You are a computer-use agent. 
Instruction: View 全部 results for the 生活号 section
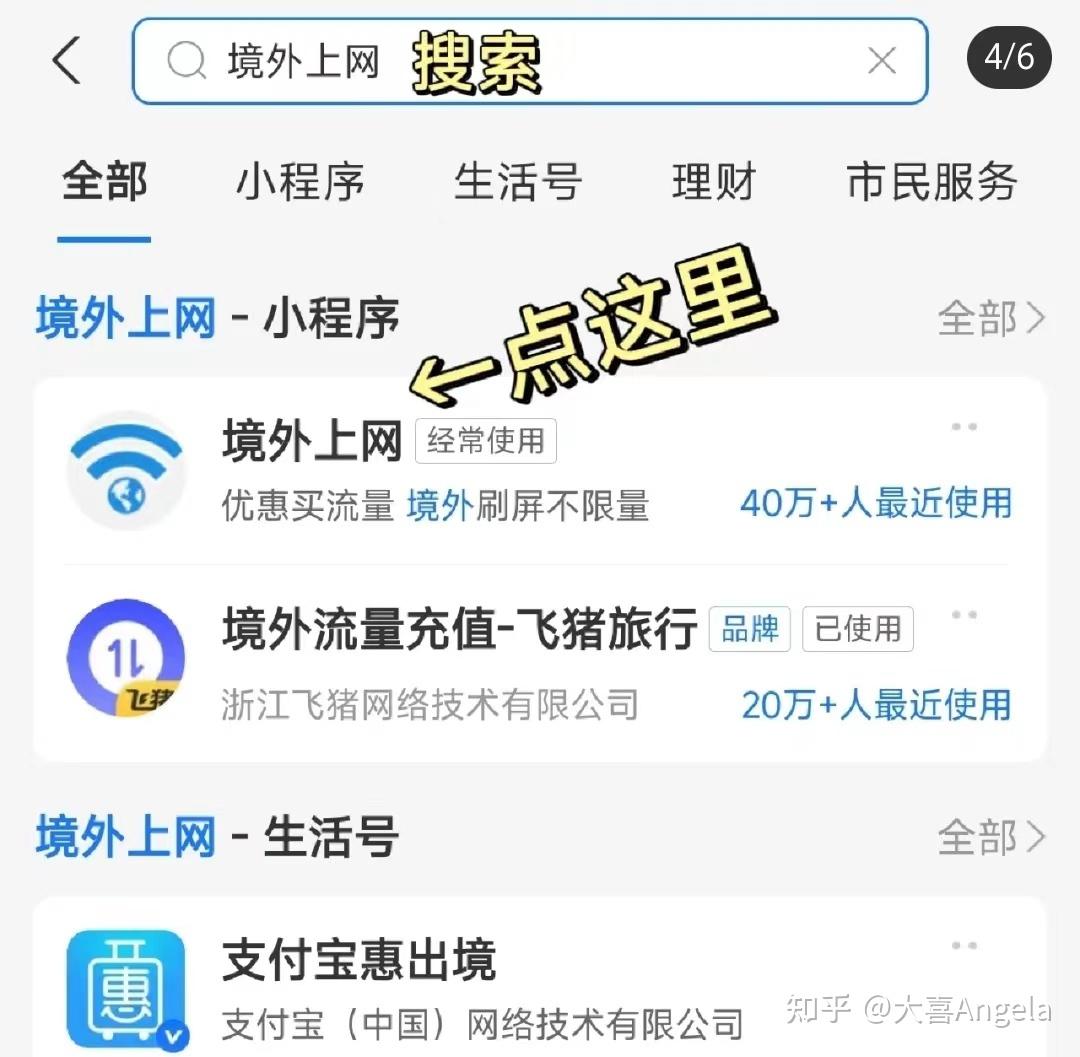click(x=990, y=837)
